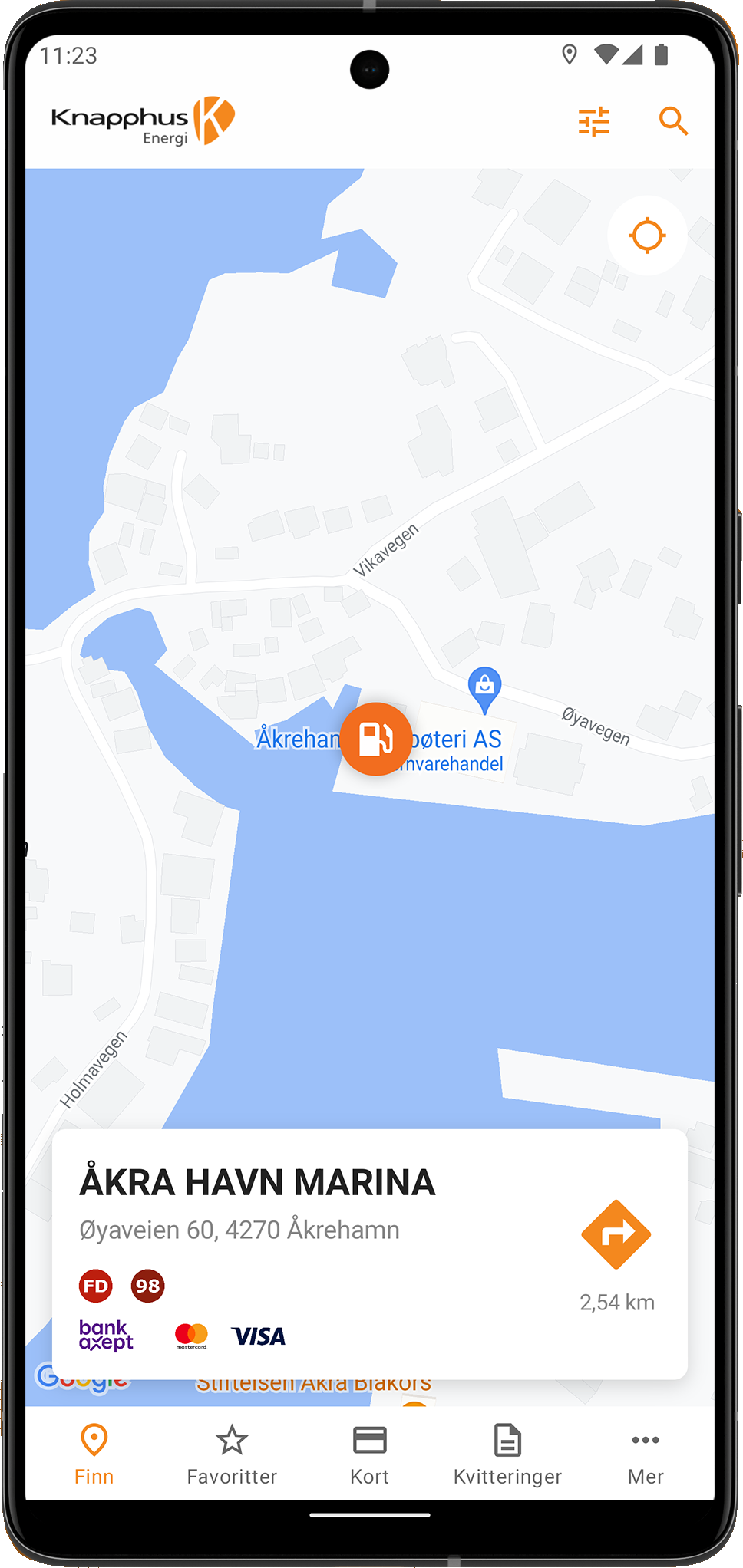Switch to the Kort tab
Viewport: 743px width, 1568px height.
coord(369,1455)
